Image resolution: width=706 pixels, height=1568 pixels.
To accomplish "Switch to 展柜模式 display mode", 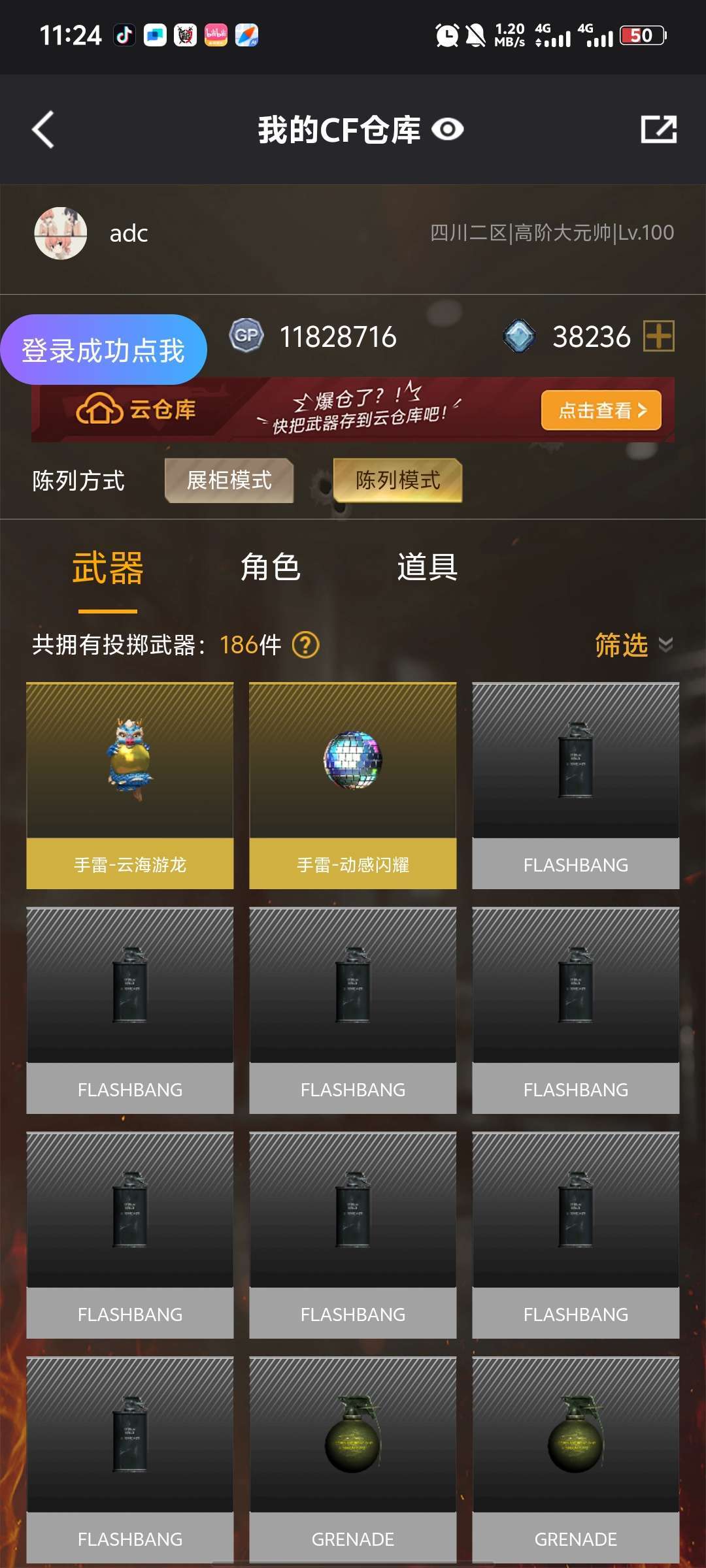I will (x=229, y=480).
